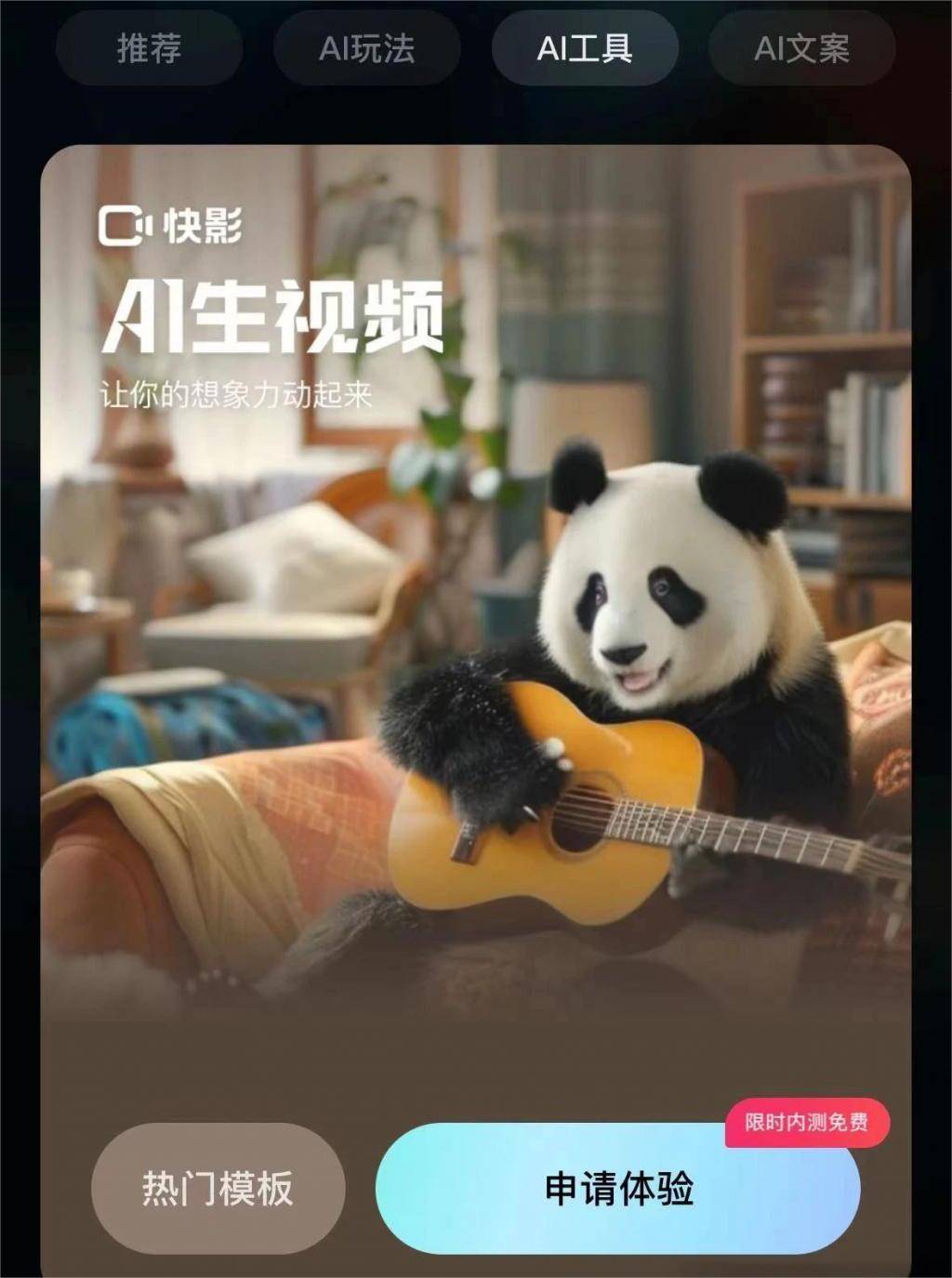Select the AI工具 tab
952x1278 pixels.
584,48
